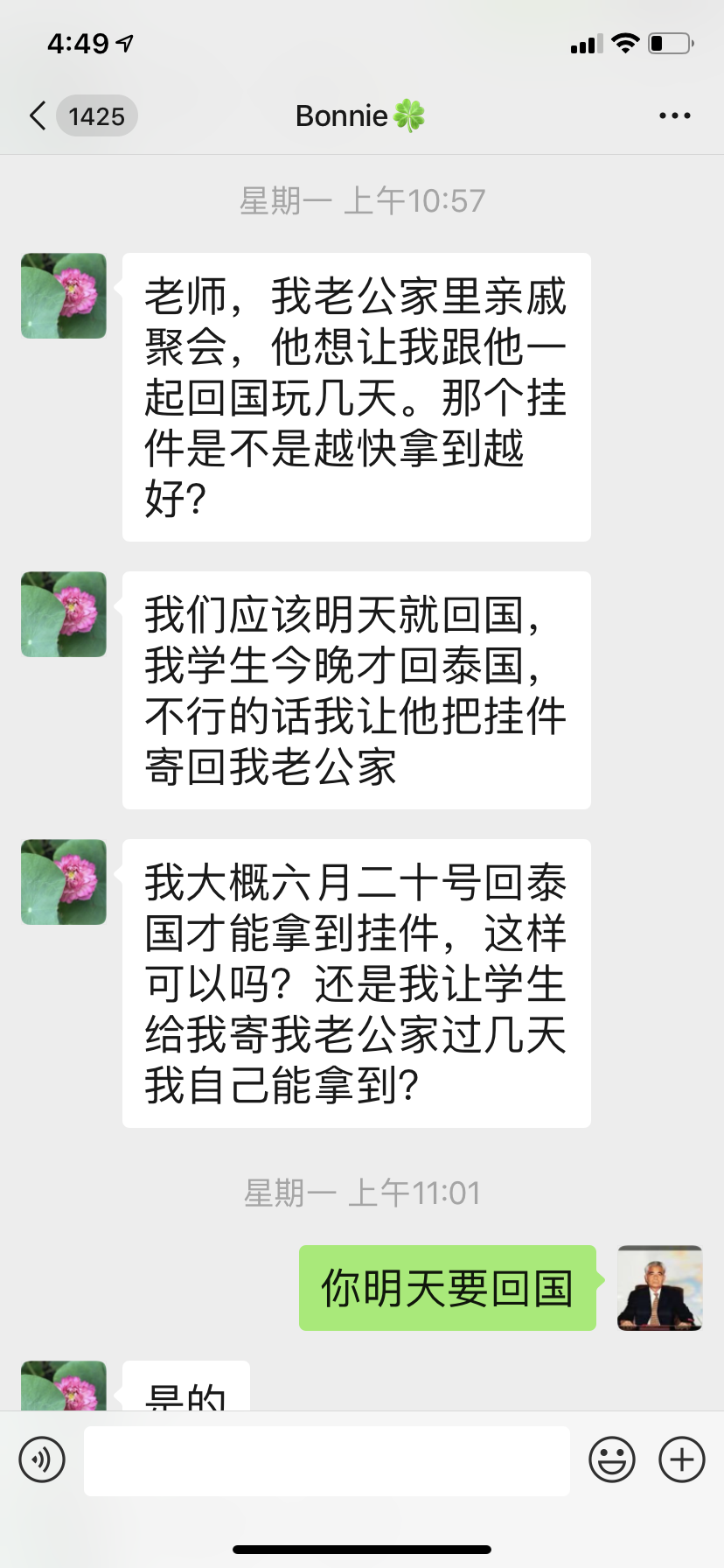Go back to the chat list

click(38, 115)
